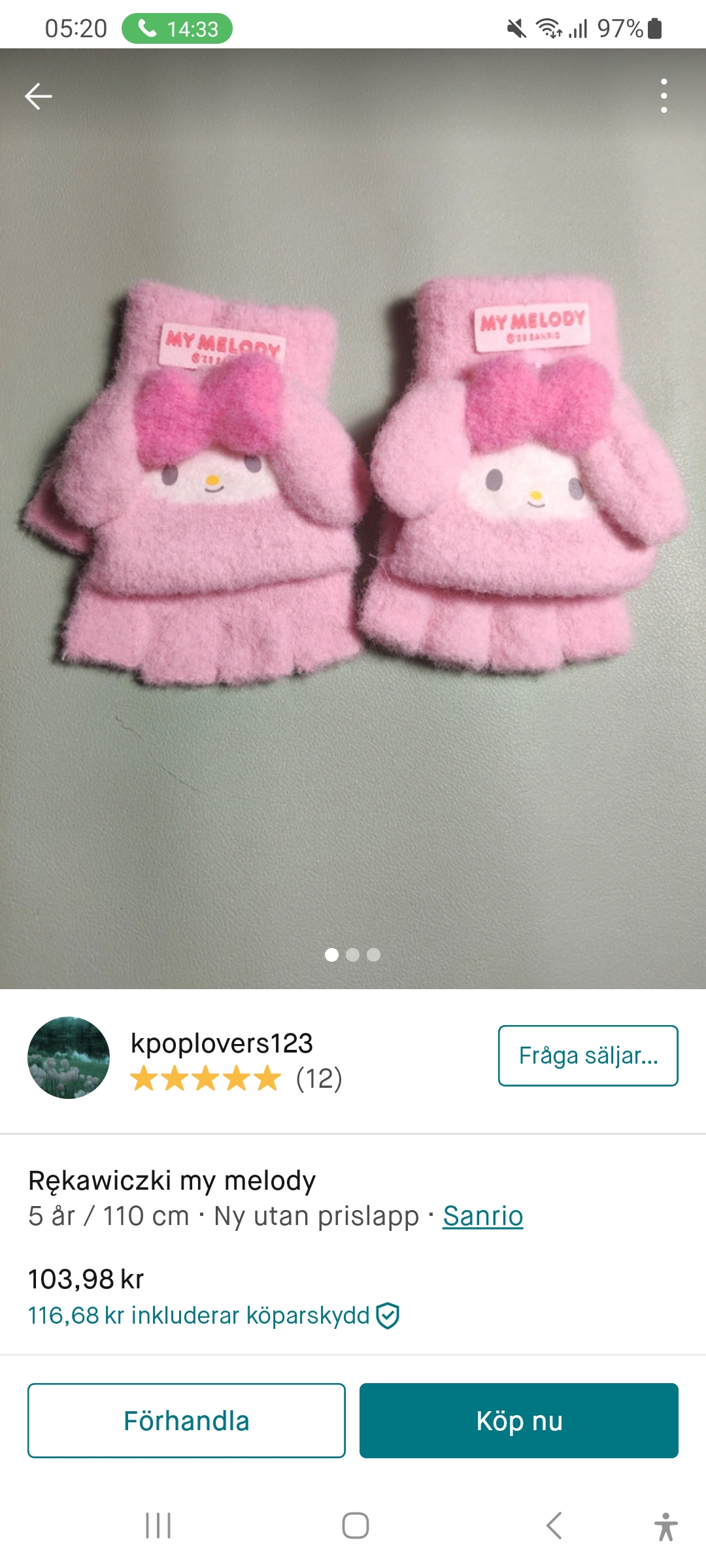Tap the system home button
The width and height of the screenshot is (706, 1568).
click(x=355, y=1526)
